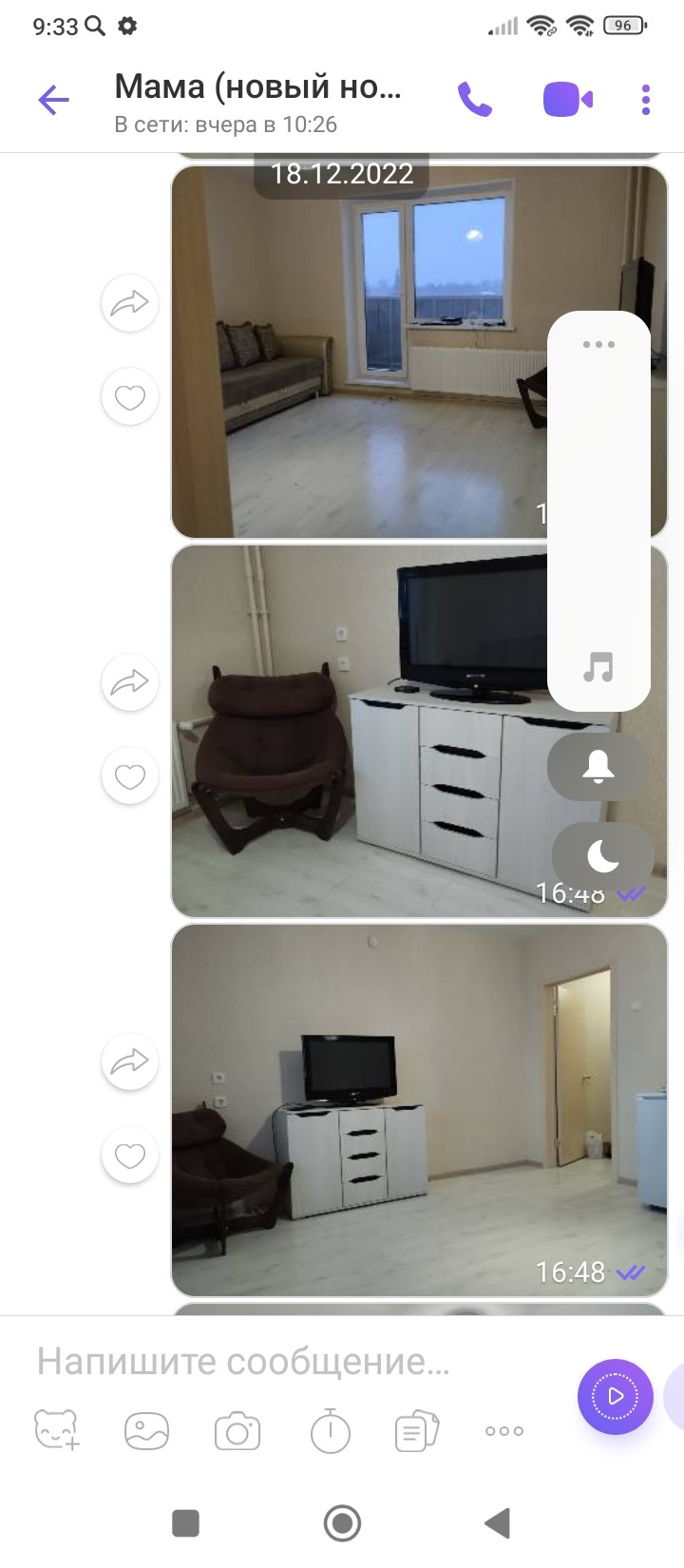Forward the photo showing TV and open door
684x1568 pixels.
pyautogui.click(x=129, y=1061)
